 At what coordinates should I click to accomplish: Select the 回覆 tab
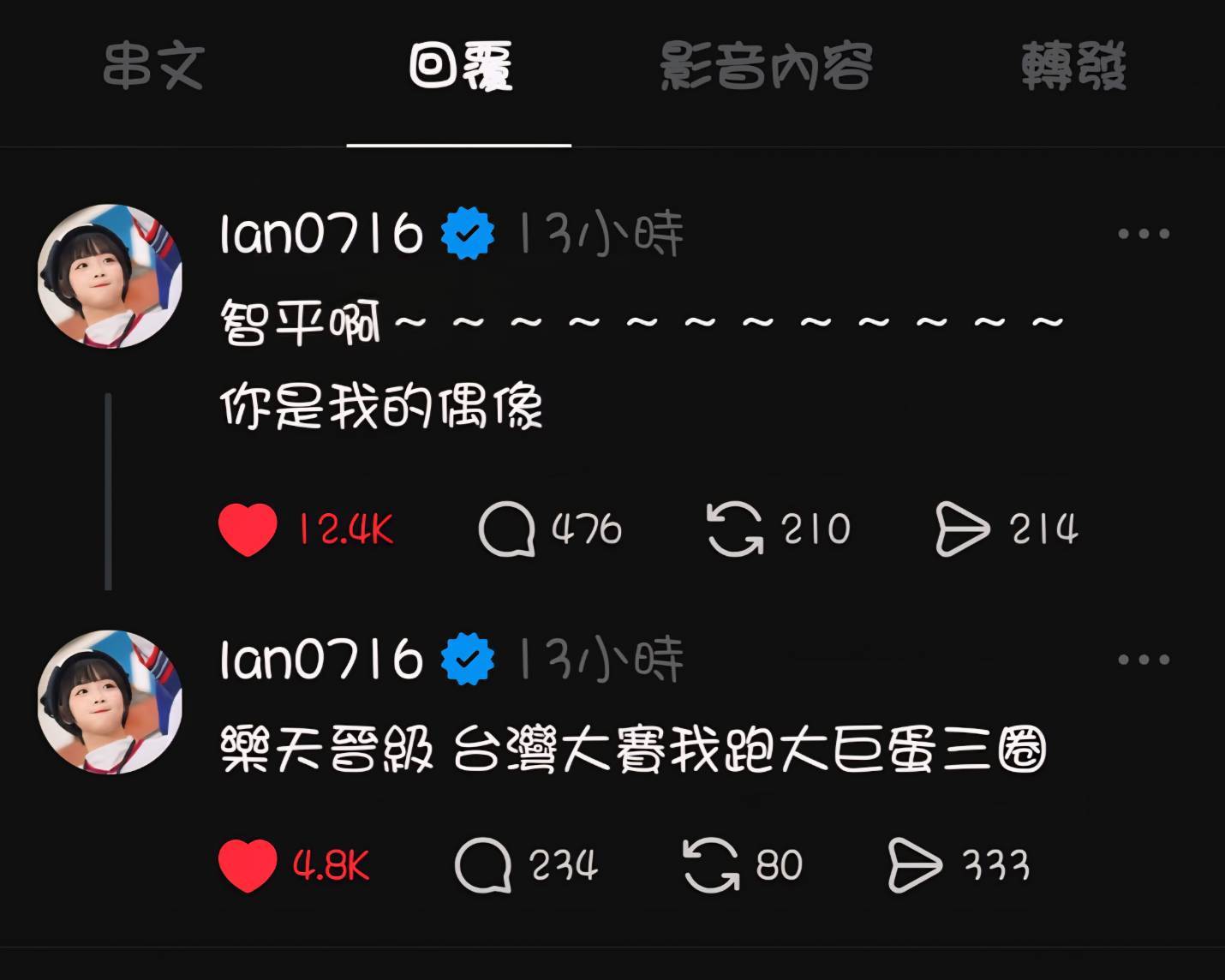coord(460,67)
